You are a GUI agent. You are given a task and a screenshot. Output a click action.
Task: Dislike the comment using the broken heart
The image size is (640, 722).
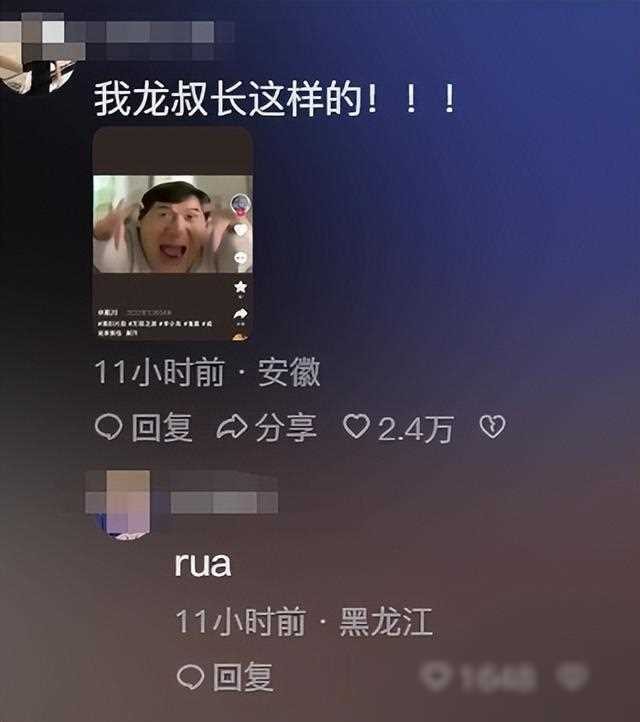pos(492,428)
